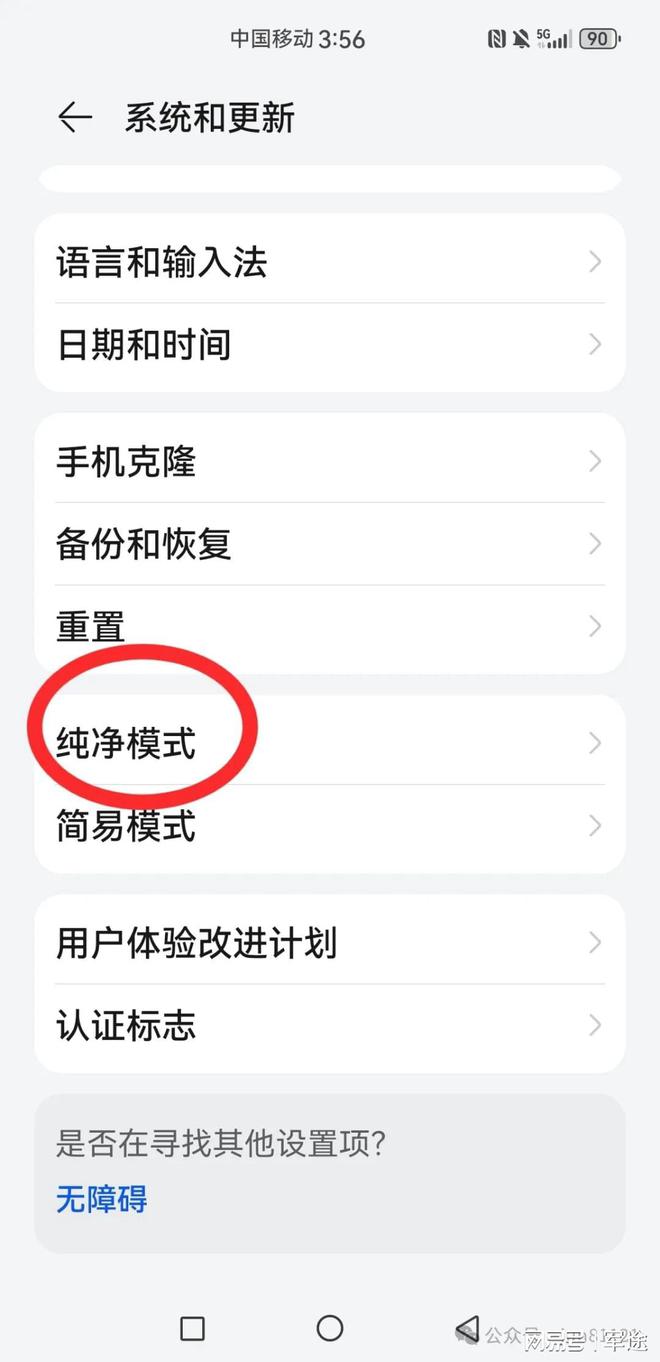The width and height of the screenshot is (660, 1362).
Task: Open 日期和时间 settings
Action: (x=330, y=345)
